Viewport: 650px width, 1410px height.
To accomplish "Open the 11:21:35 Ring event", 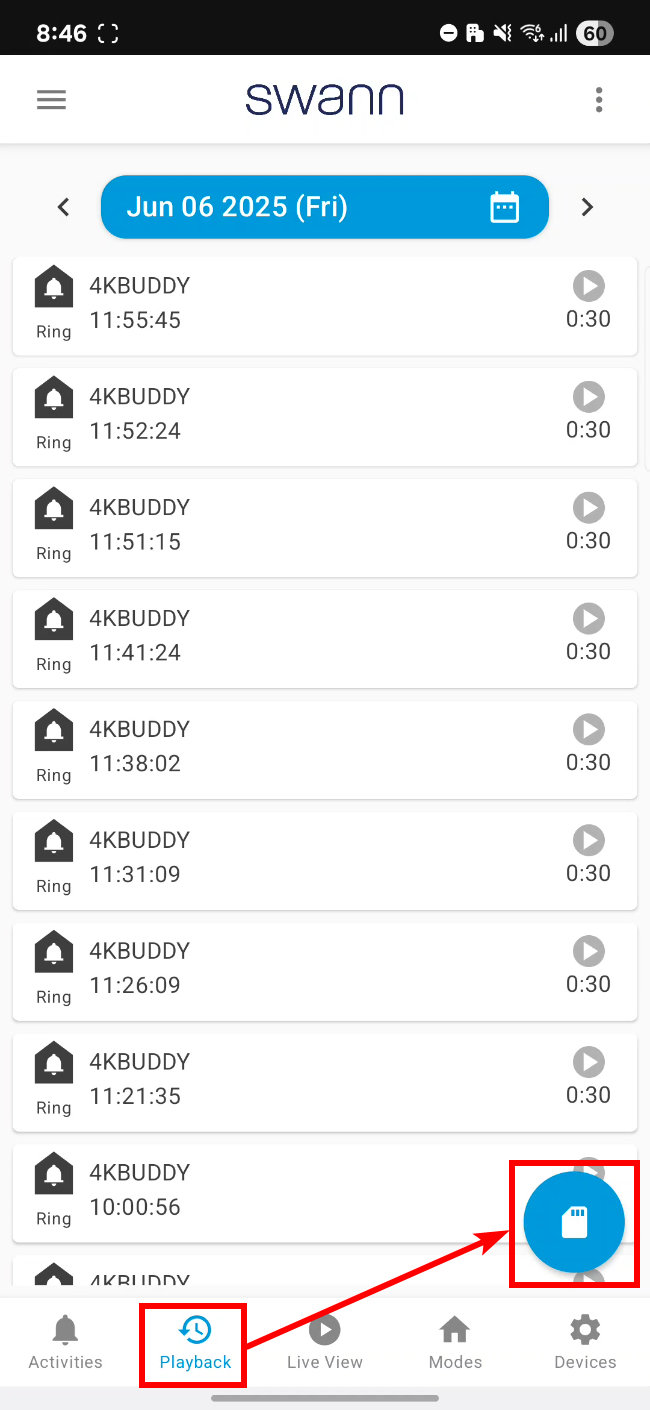I will (x=325, y=1080).
